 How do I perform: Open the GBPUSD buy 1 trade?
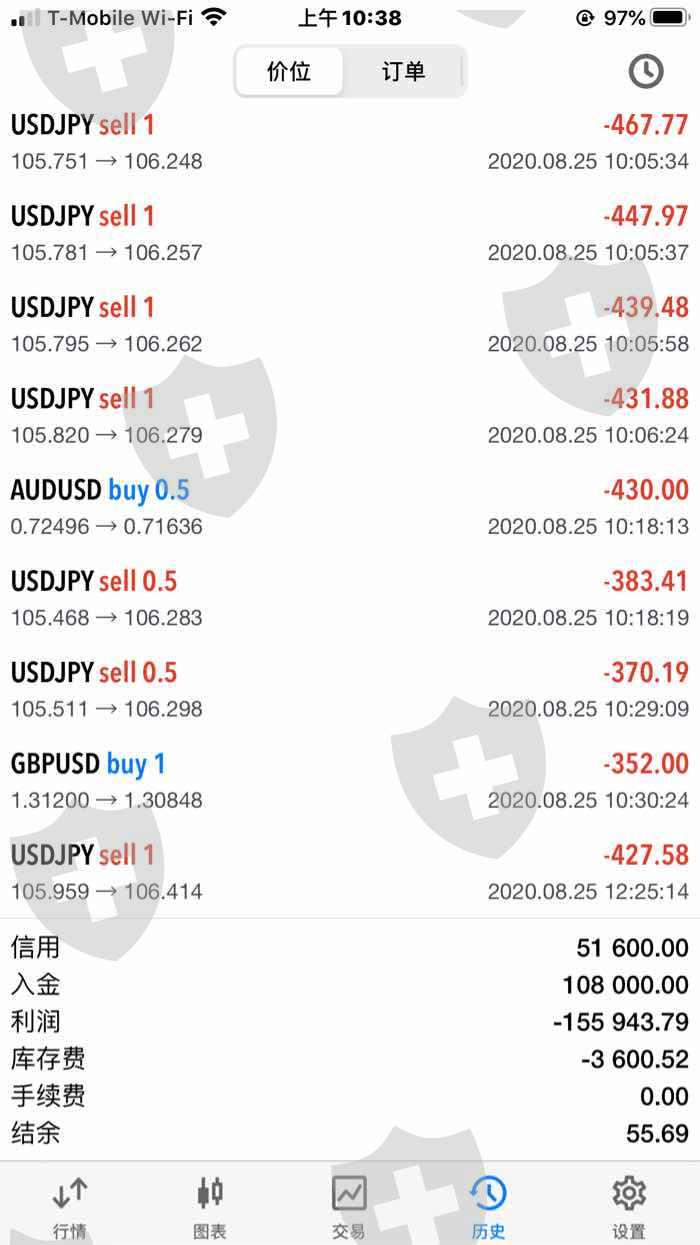[350, 781]
